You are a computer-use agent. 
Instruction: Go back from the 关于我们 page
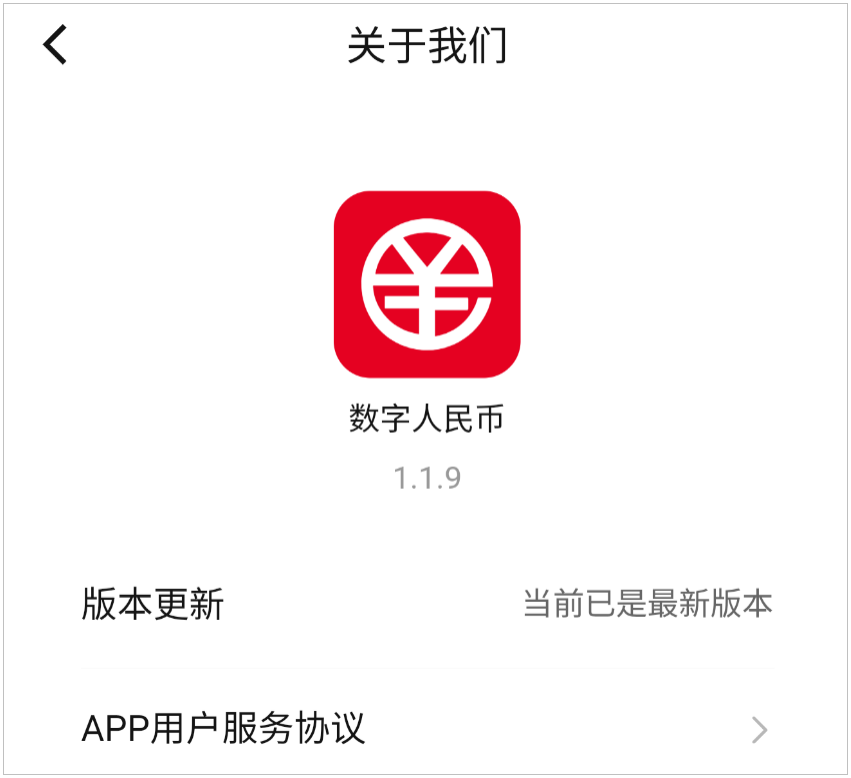tap(56, 46)
